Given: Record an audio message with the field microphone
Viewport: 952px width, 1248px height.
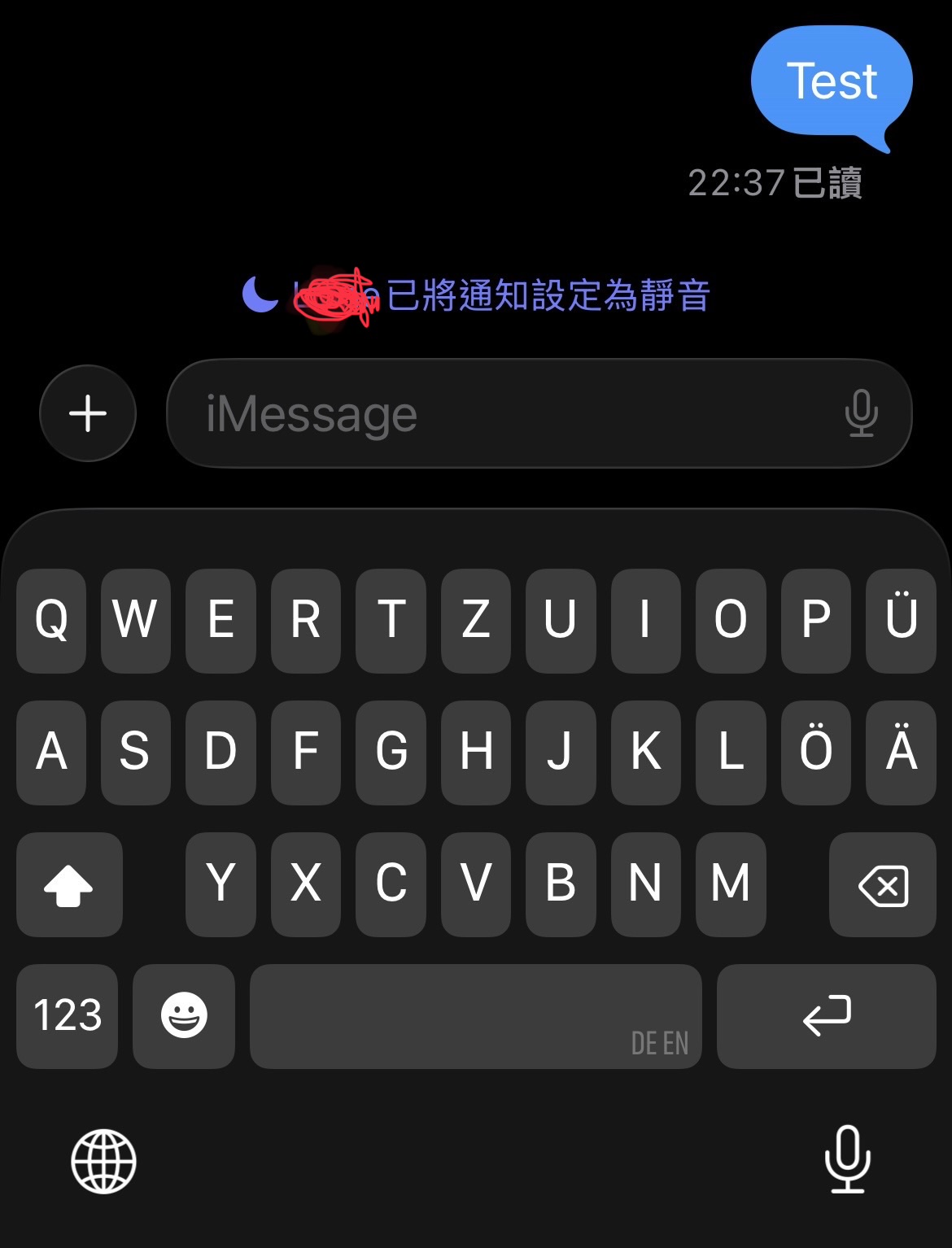Looking at the screenshot, I should click(861, 413).
